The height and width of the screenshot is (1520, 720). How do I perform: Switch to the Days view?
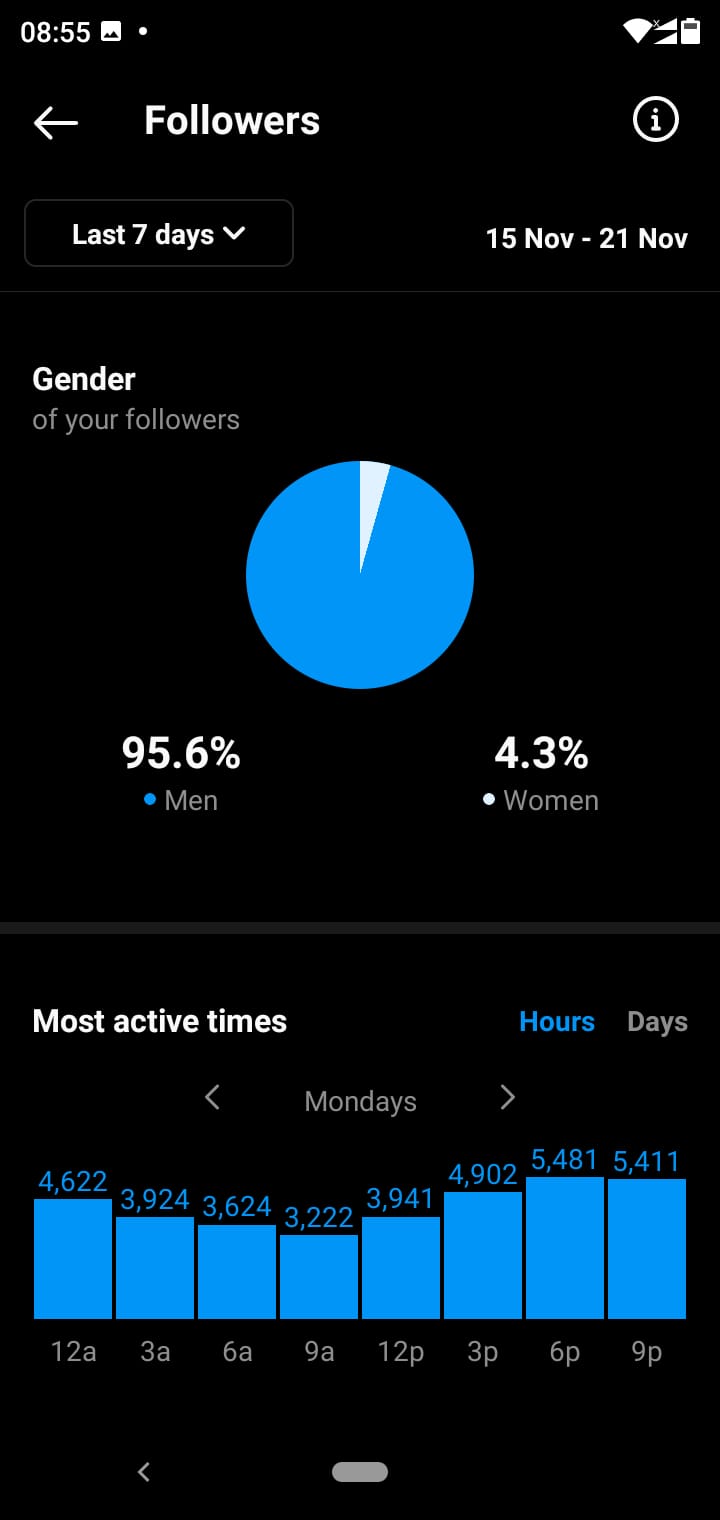click(x=657, y=1022)
